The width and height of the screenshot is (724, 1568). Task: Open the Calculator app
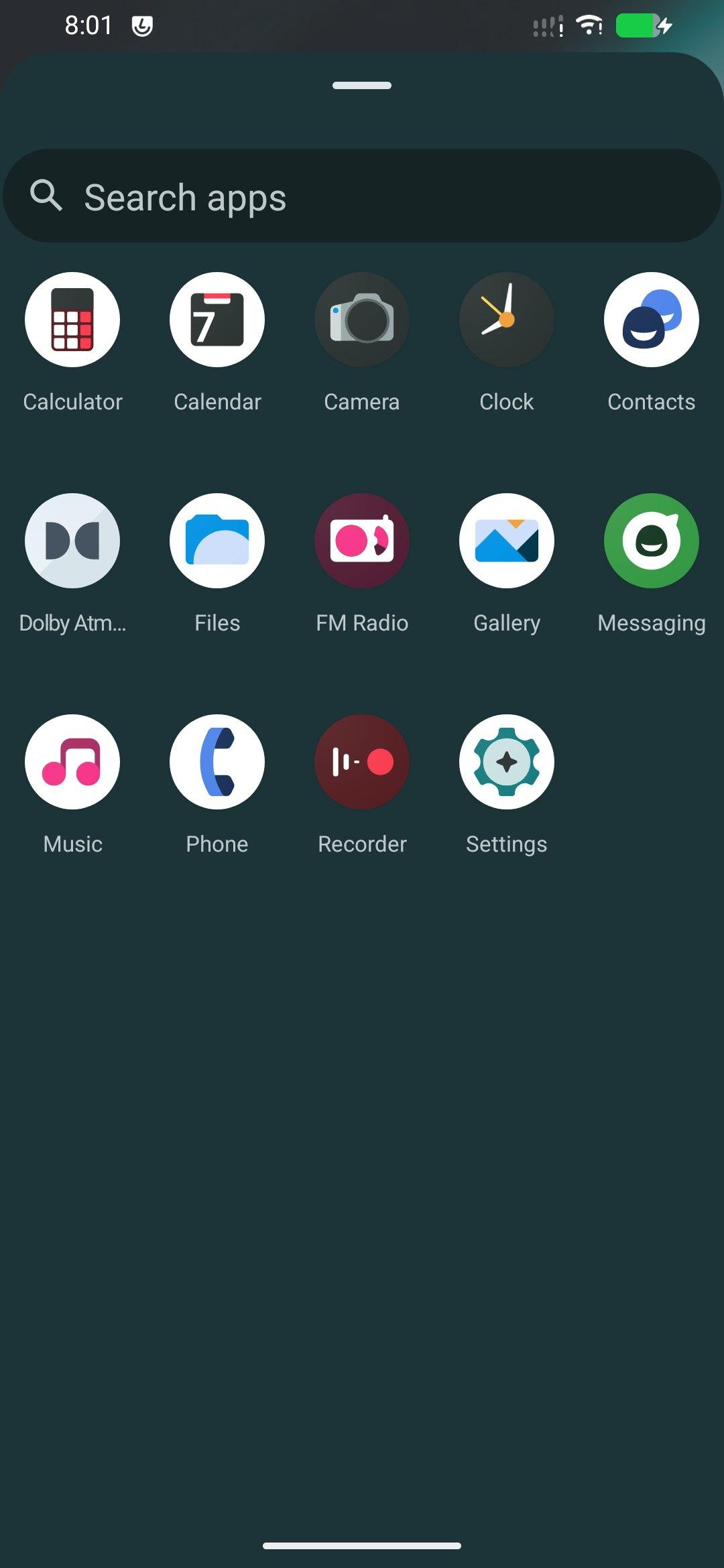(x=72, y=320)
